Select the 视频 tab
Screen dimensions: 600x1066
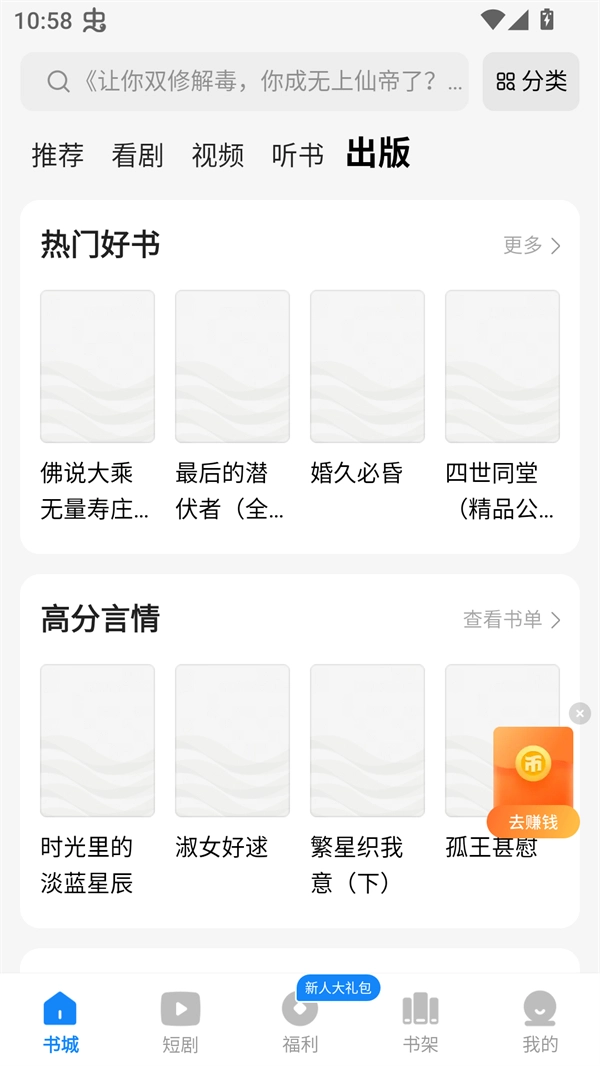[218, 155]
